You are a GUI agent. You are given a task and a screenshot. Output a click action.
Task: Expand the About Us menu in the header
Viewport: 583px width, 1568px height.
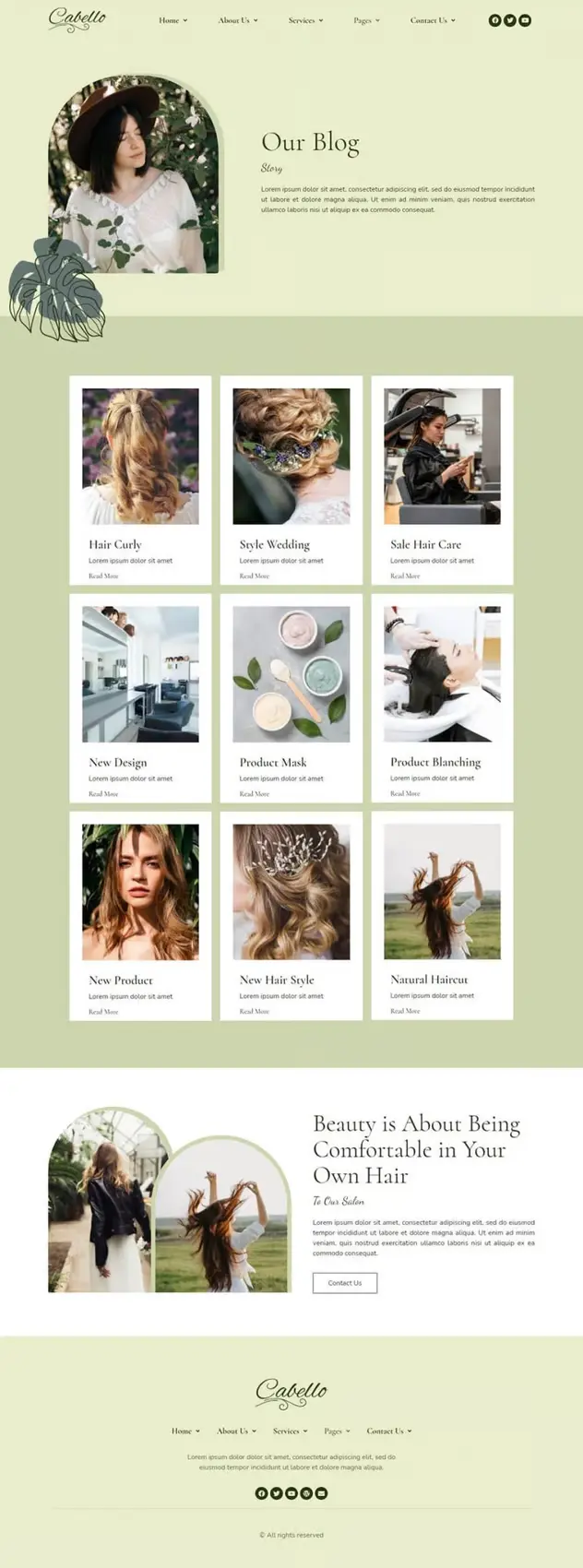[x=237, y=20]
